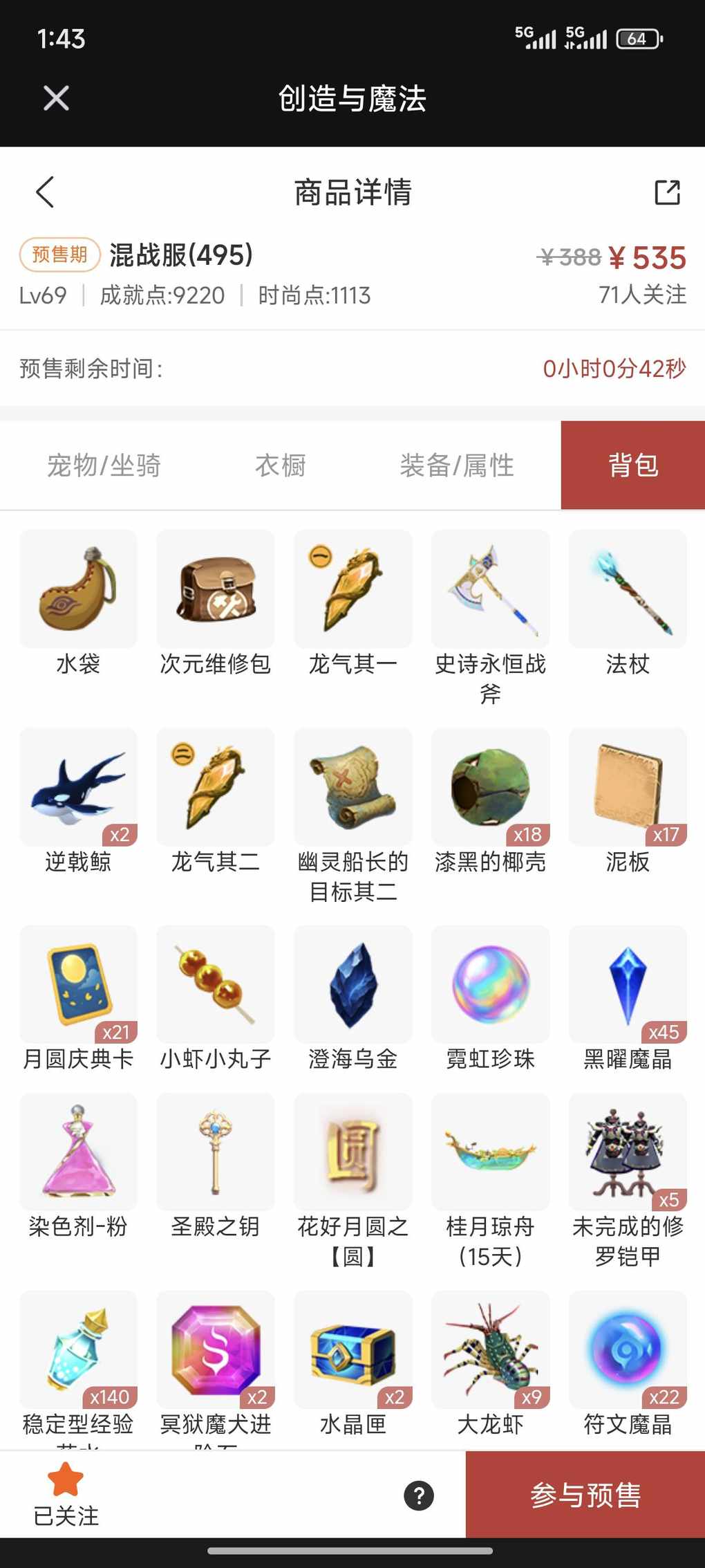Open the 装备/属性 tab
The width and height of the screenshot is (705, 1568).
pos(457,465)
